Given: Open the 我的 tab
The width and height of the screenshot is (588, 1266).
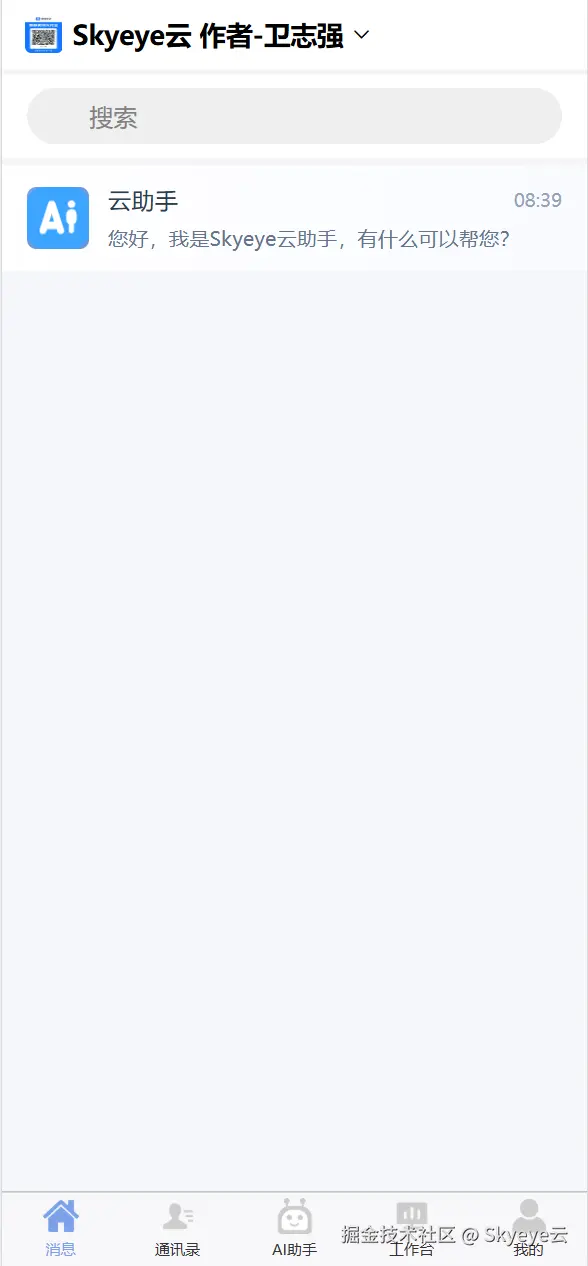Looking at the screenshot, I should pos(528,1229).
